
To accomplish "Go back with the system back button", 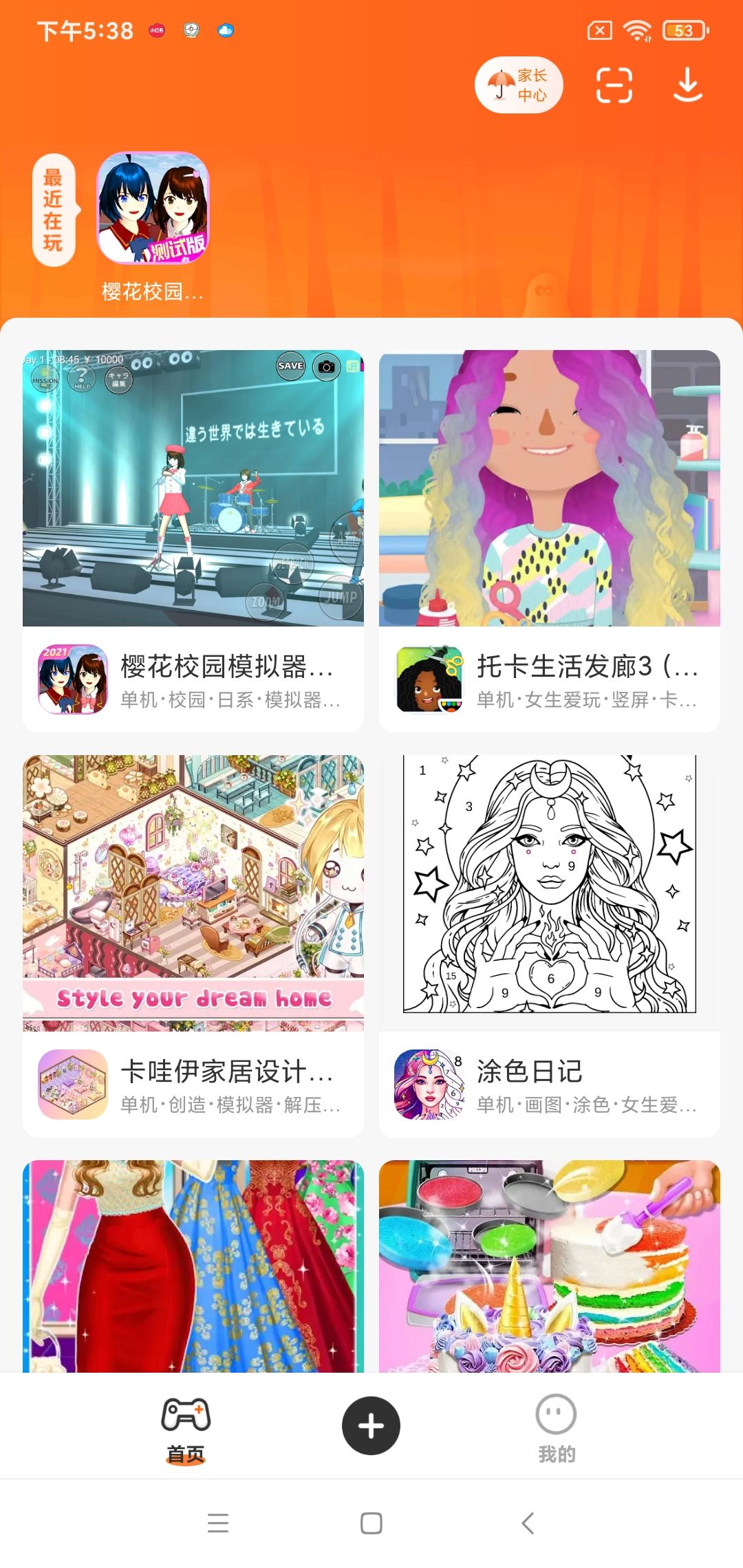I will (528, 1523).
